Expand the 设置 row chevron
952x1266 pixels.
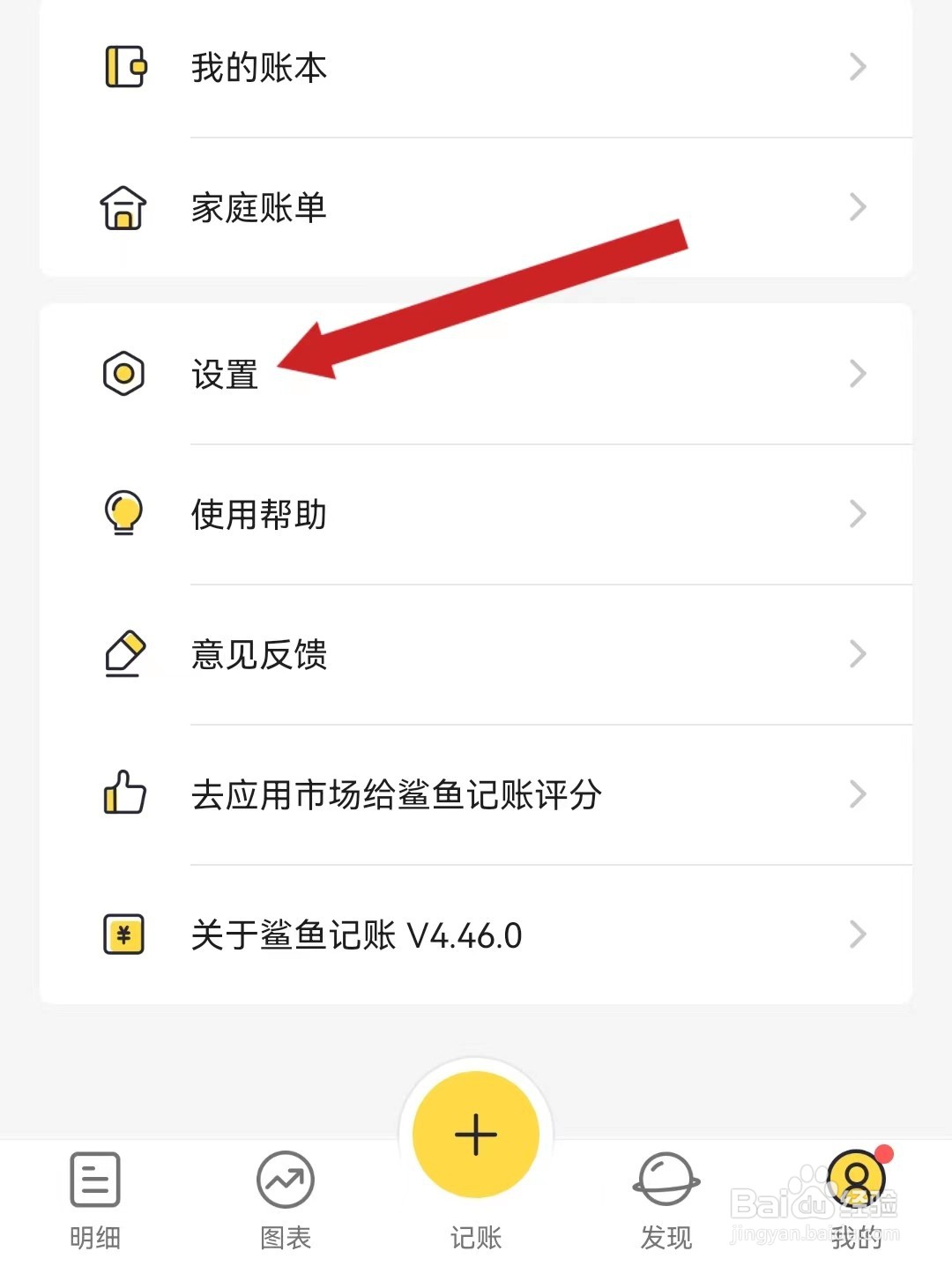tap(858, 374)
